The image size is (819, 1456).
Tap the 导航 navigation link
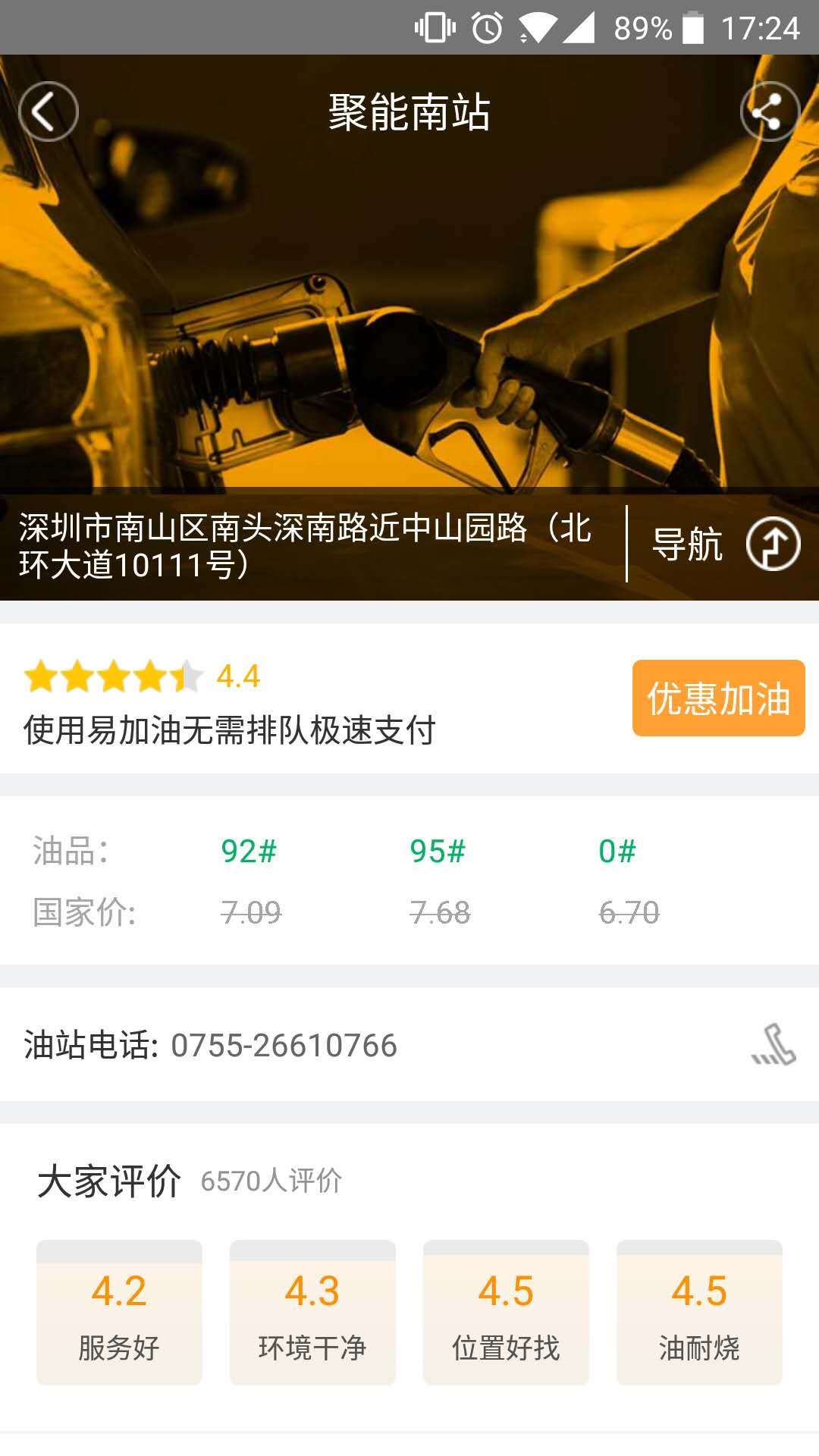(689, 543)
